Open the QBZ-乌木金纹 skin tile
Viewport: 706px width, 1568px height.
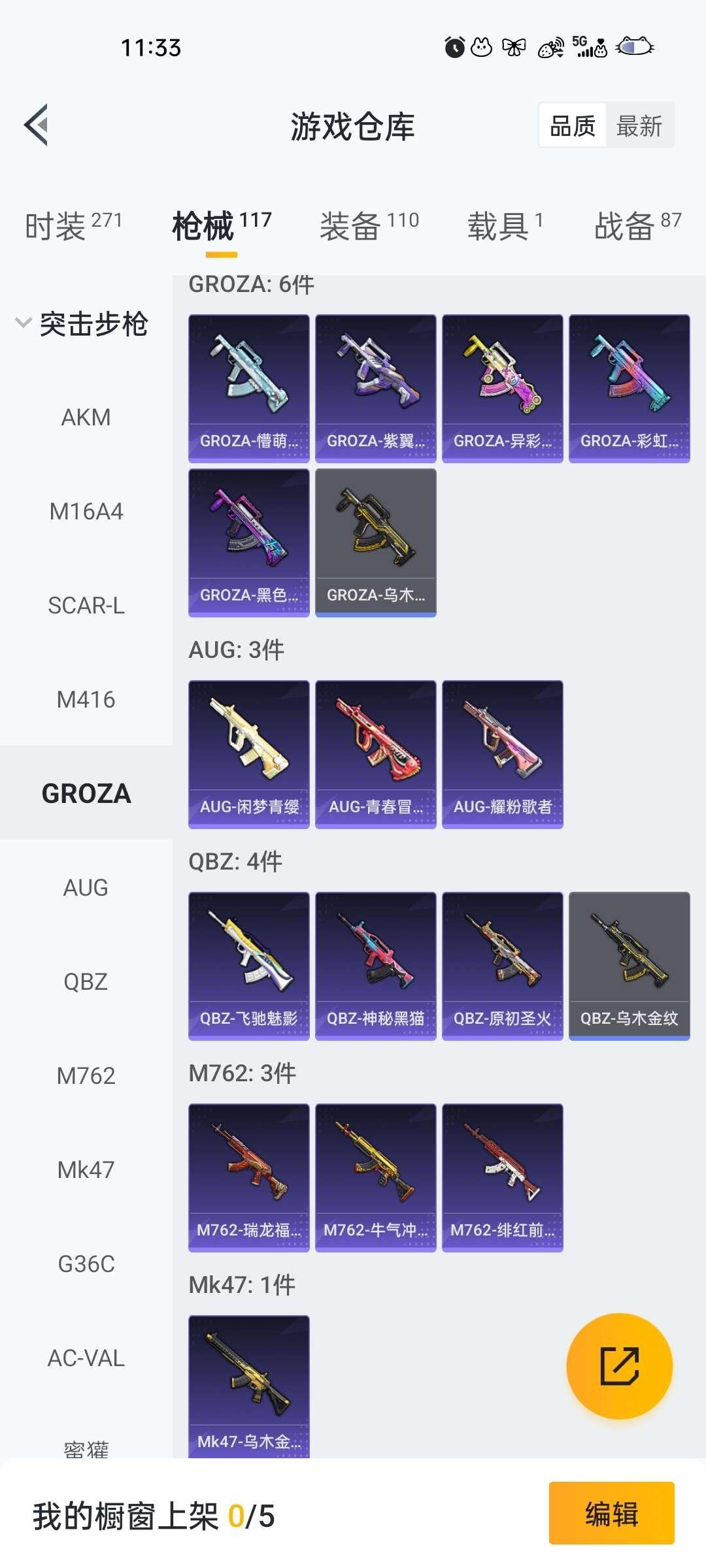click(629, 966)
